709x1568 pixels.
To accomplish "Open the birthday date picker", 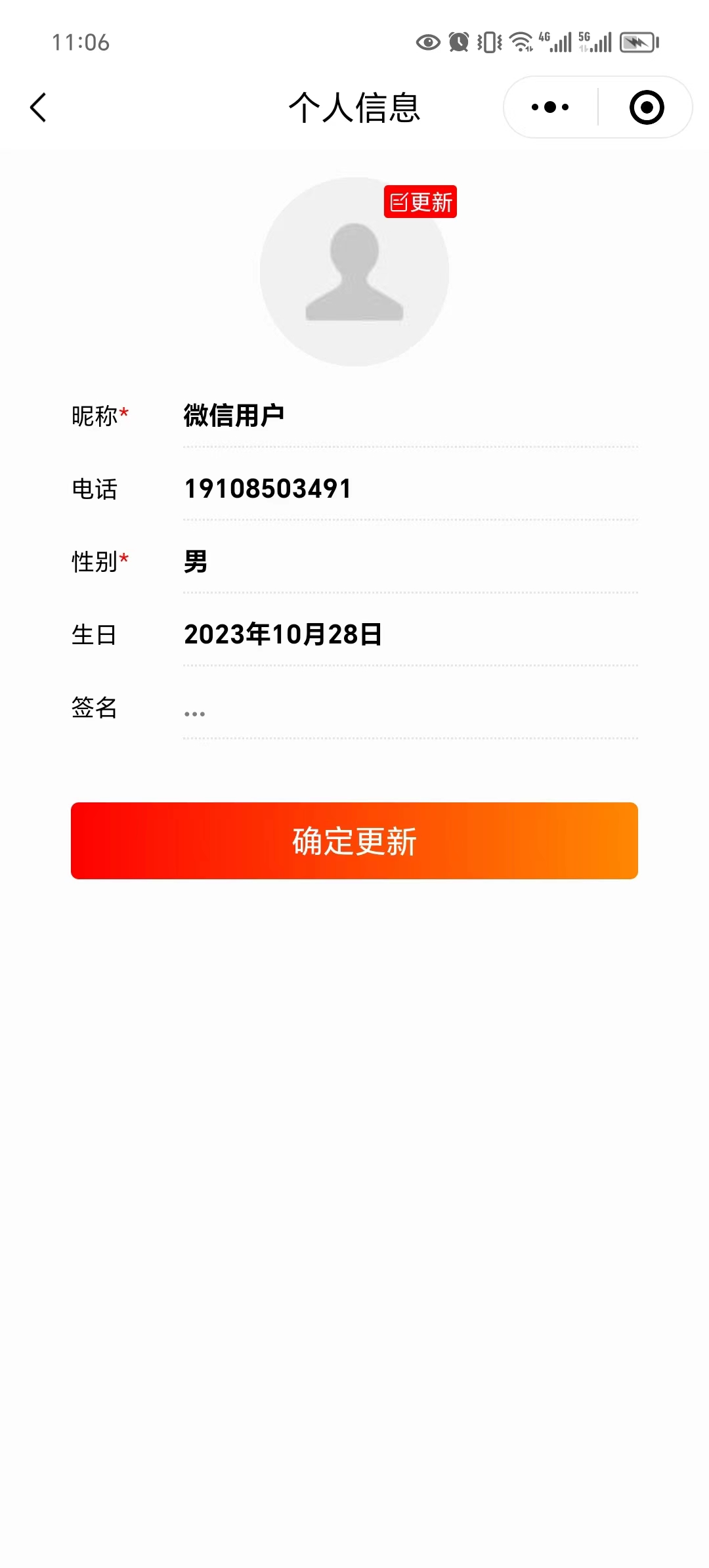I will [x=284, y=634].
